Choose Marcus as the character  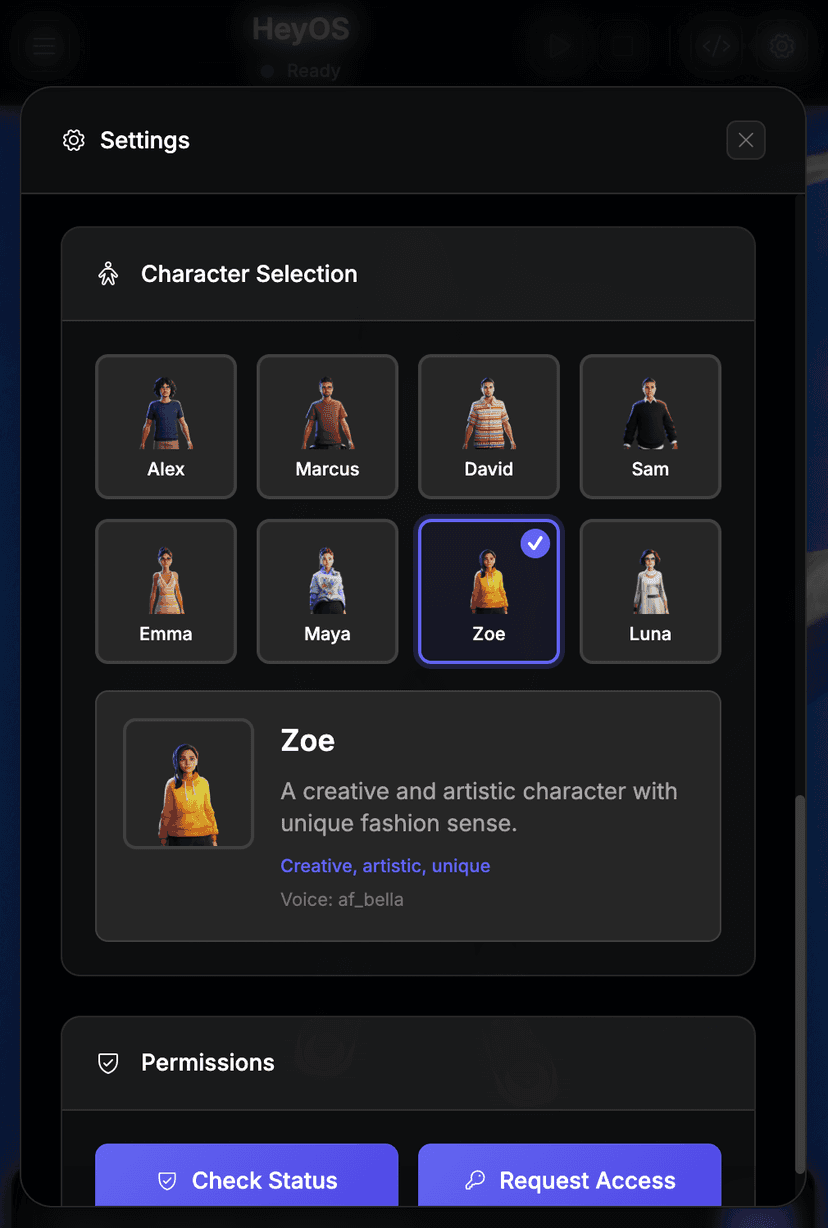point(327,426)
